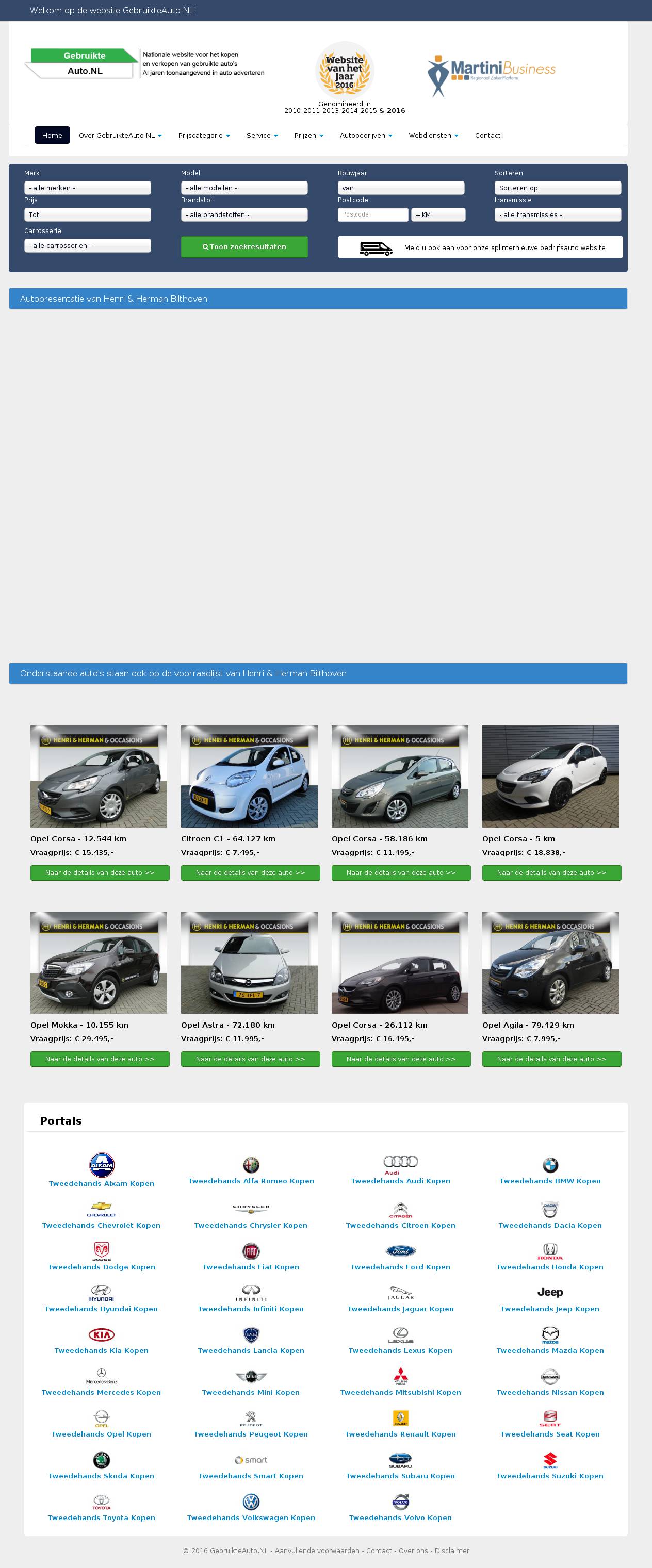Open the transmissie dropdown

coord(557,215)
